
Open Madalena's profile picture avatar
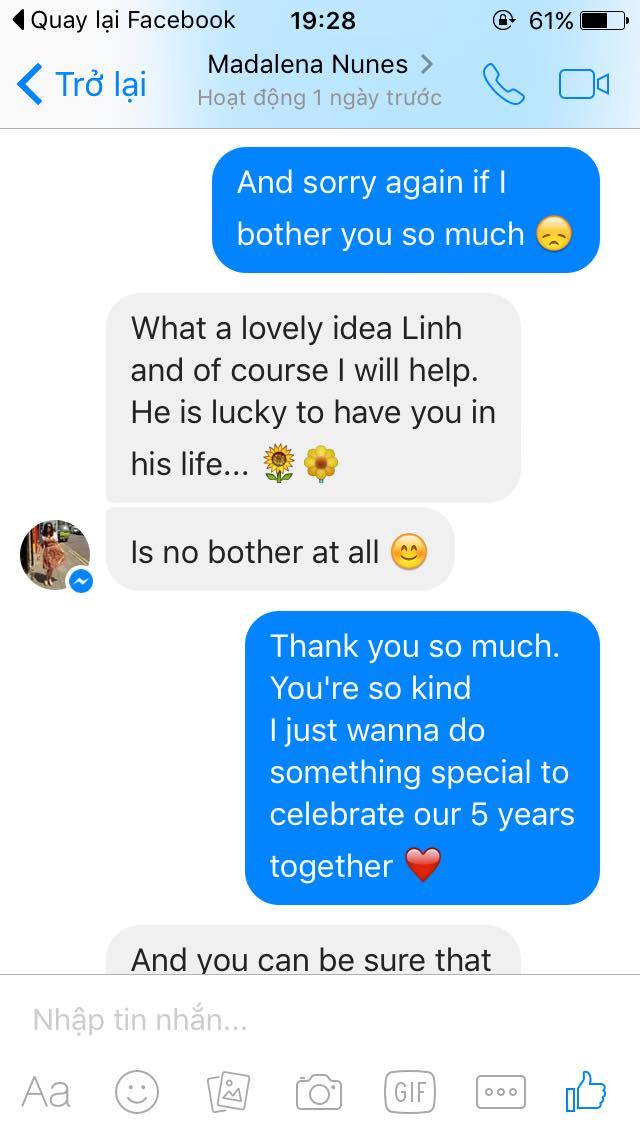55,554
